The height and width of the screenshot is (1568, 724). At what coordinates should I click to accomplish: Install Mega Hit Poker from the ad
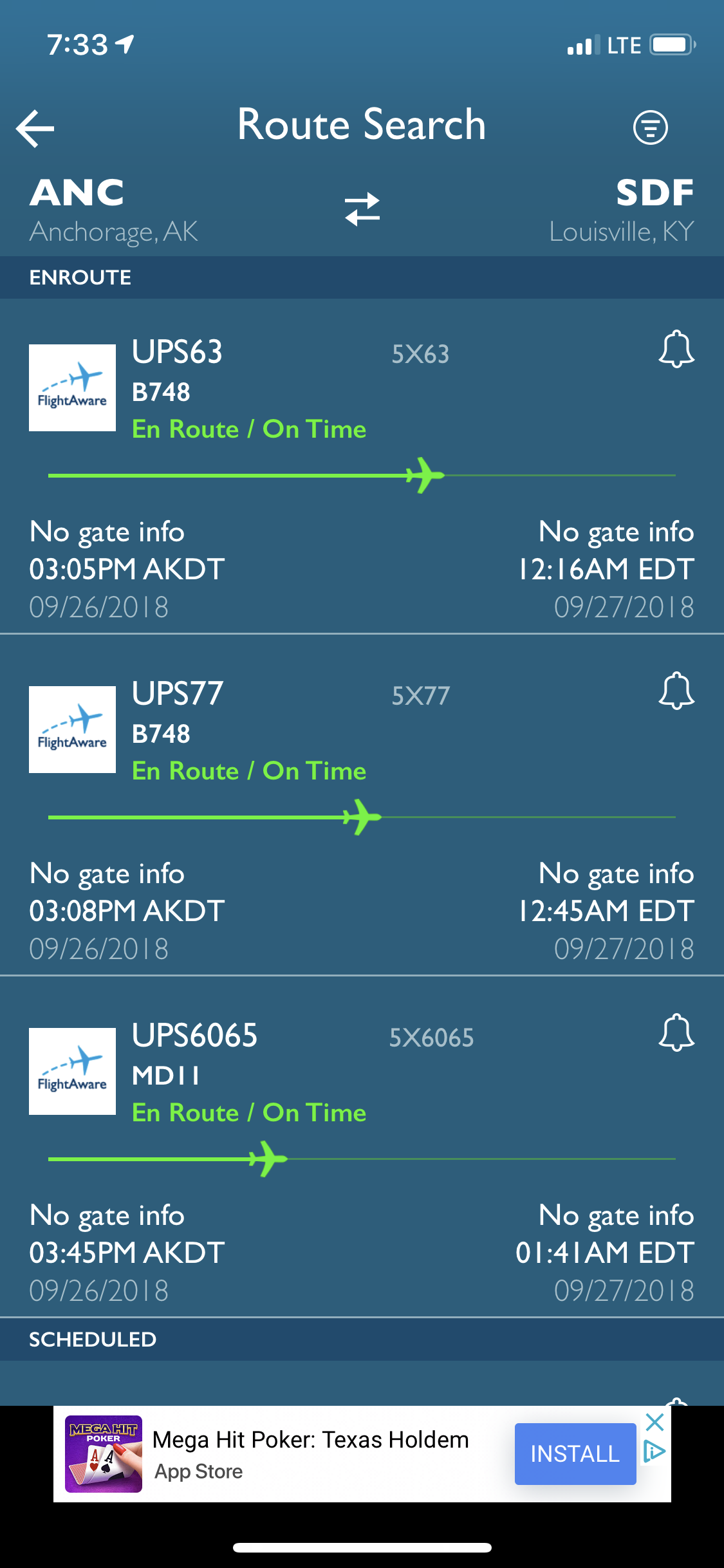(575, 1454)
